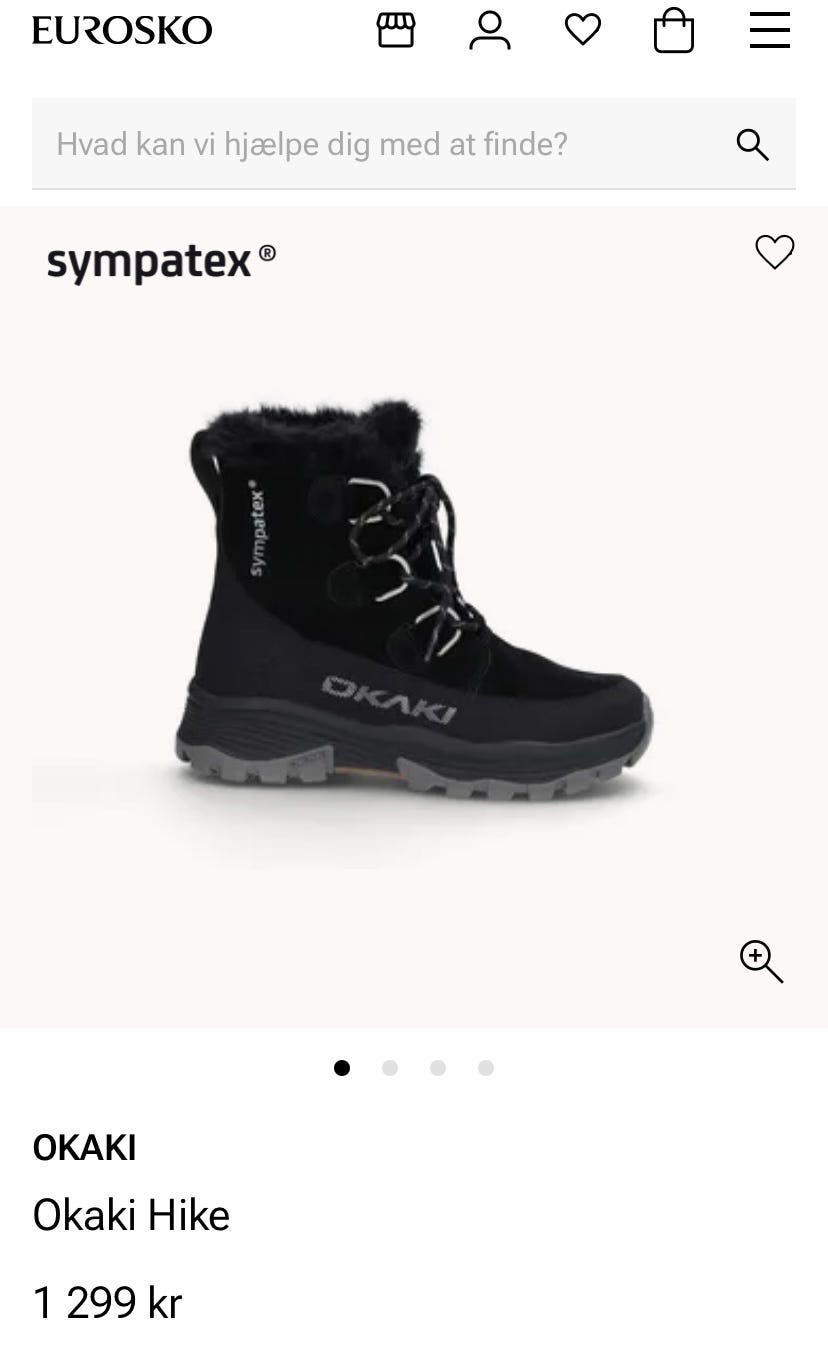Open the wishlist heart in header
This screenshot has width=828, height=1361.
[583, 30]
